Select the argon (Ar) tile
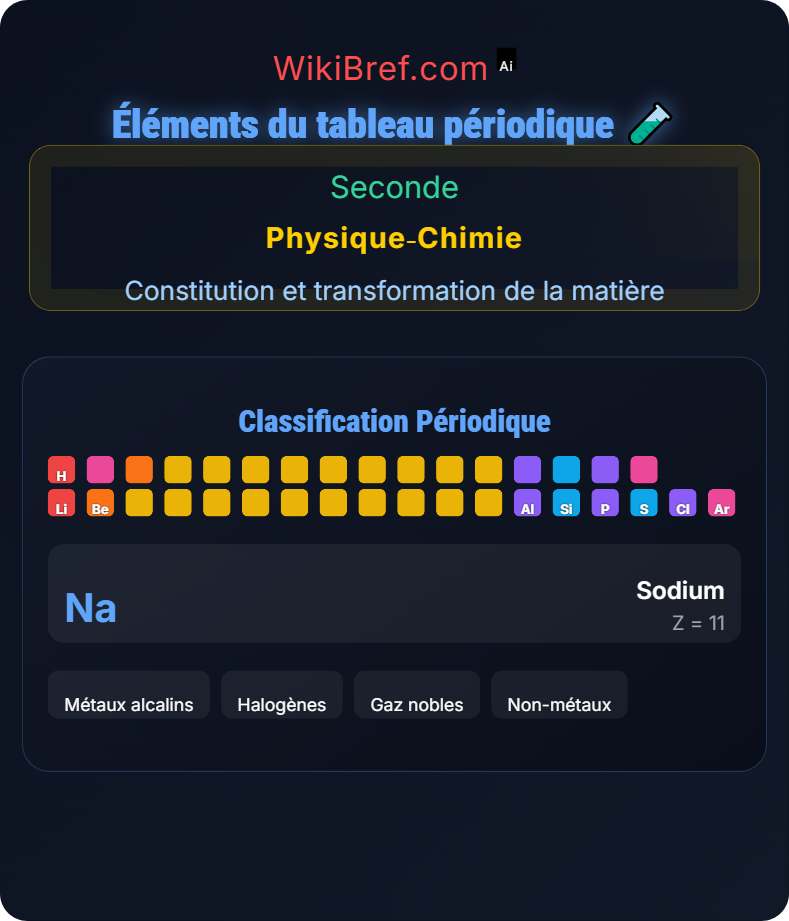Viewport: 789px width, 921px height. tap(722, 504)
